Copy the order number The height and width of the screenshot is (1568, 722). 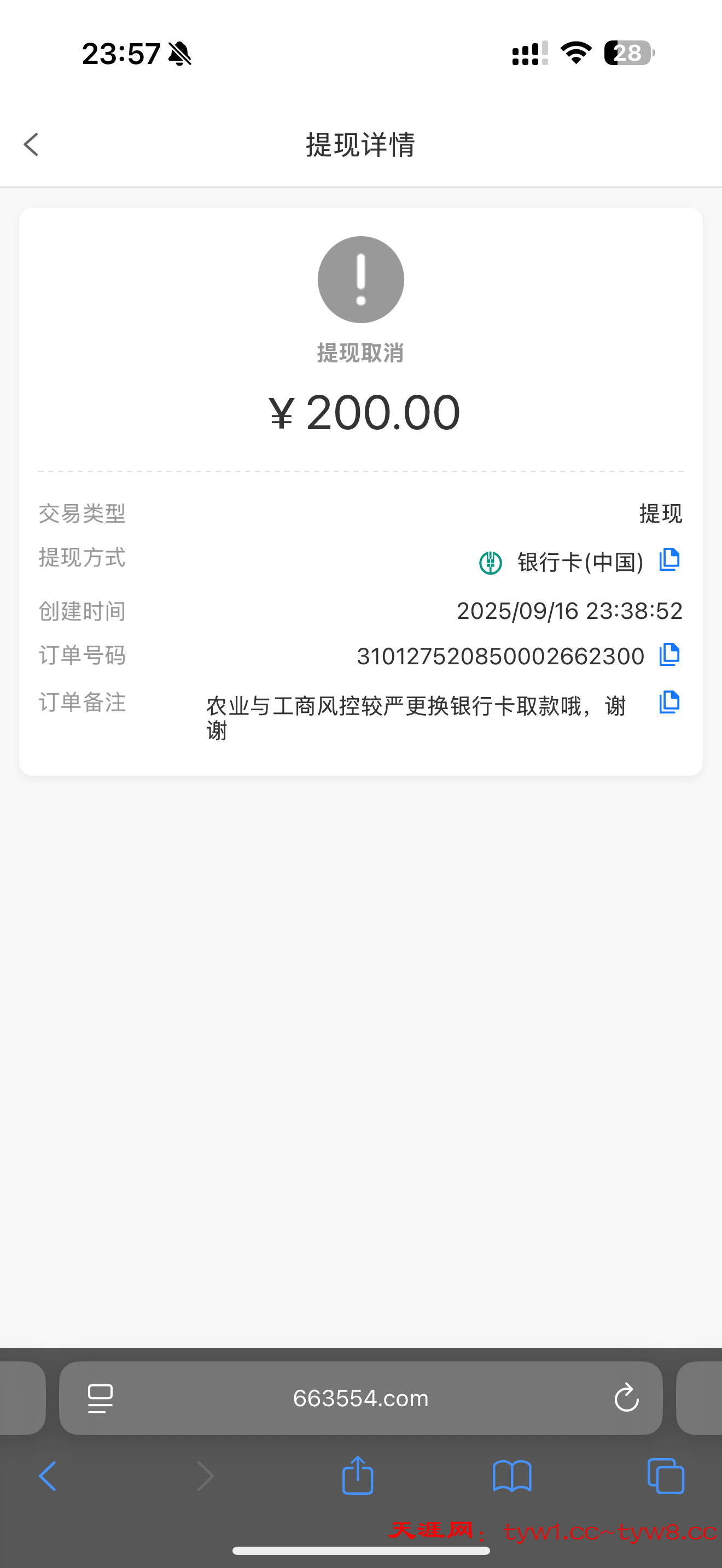click(x=669, y=655)
